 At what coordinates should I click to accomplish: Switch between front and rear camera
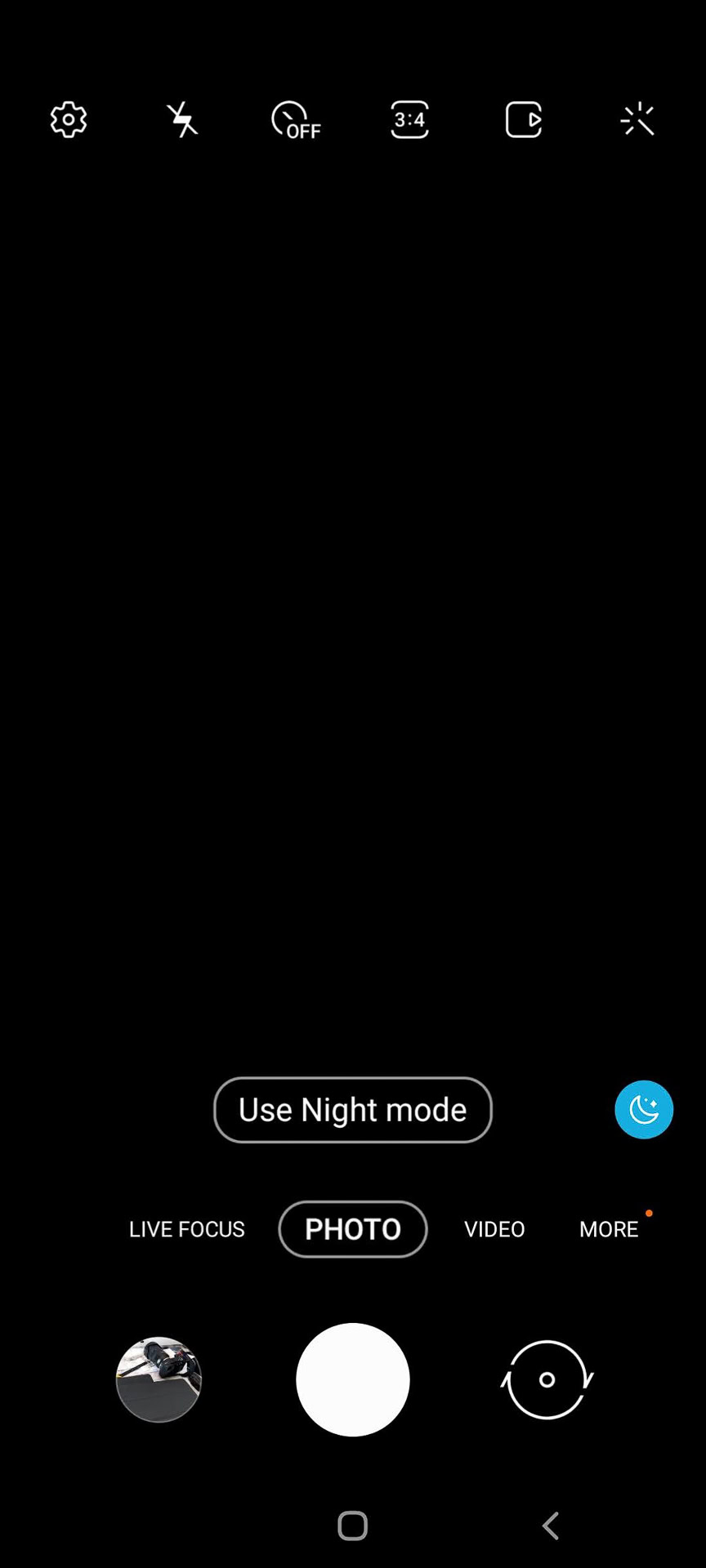pos(547,1379)
